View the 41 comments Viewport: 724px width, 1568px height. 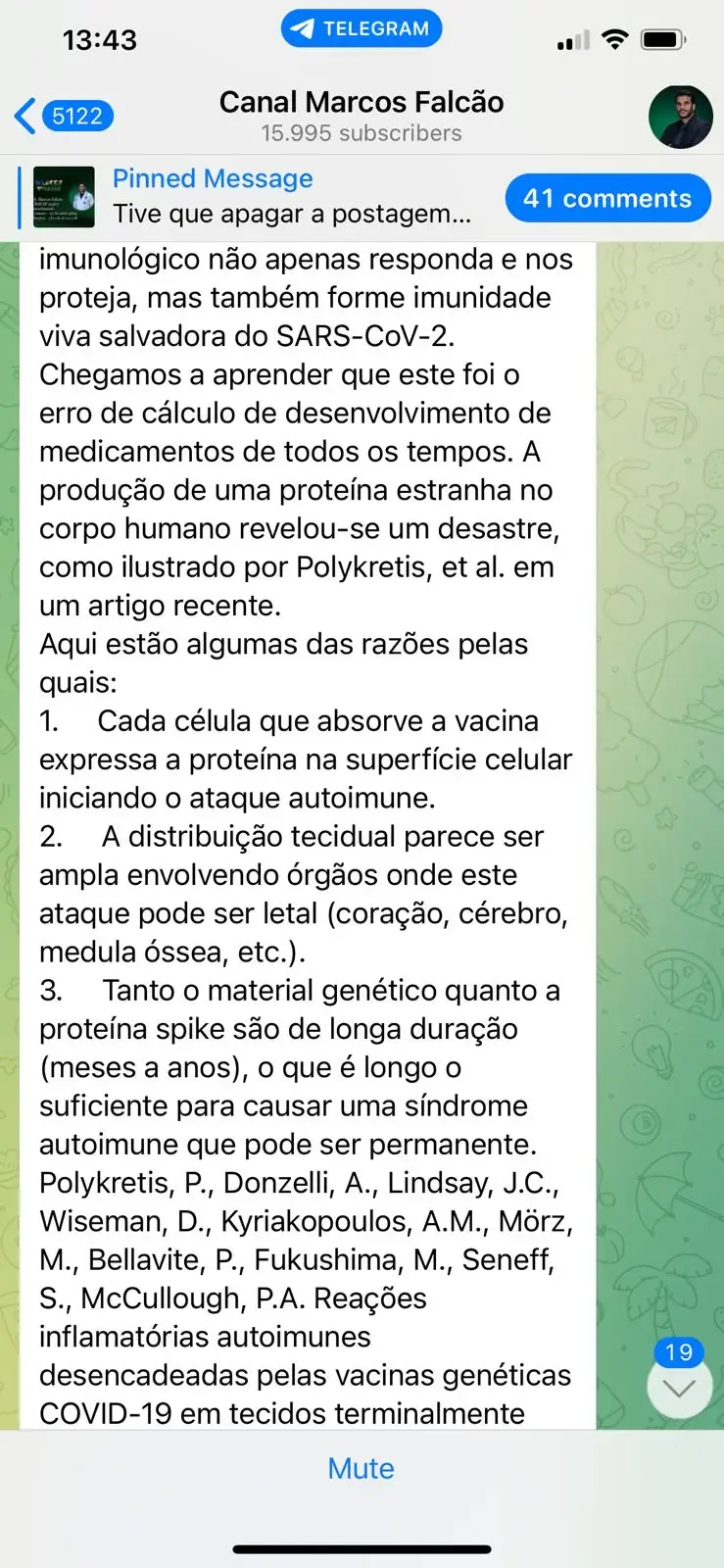(607, 198)
